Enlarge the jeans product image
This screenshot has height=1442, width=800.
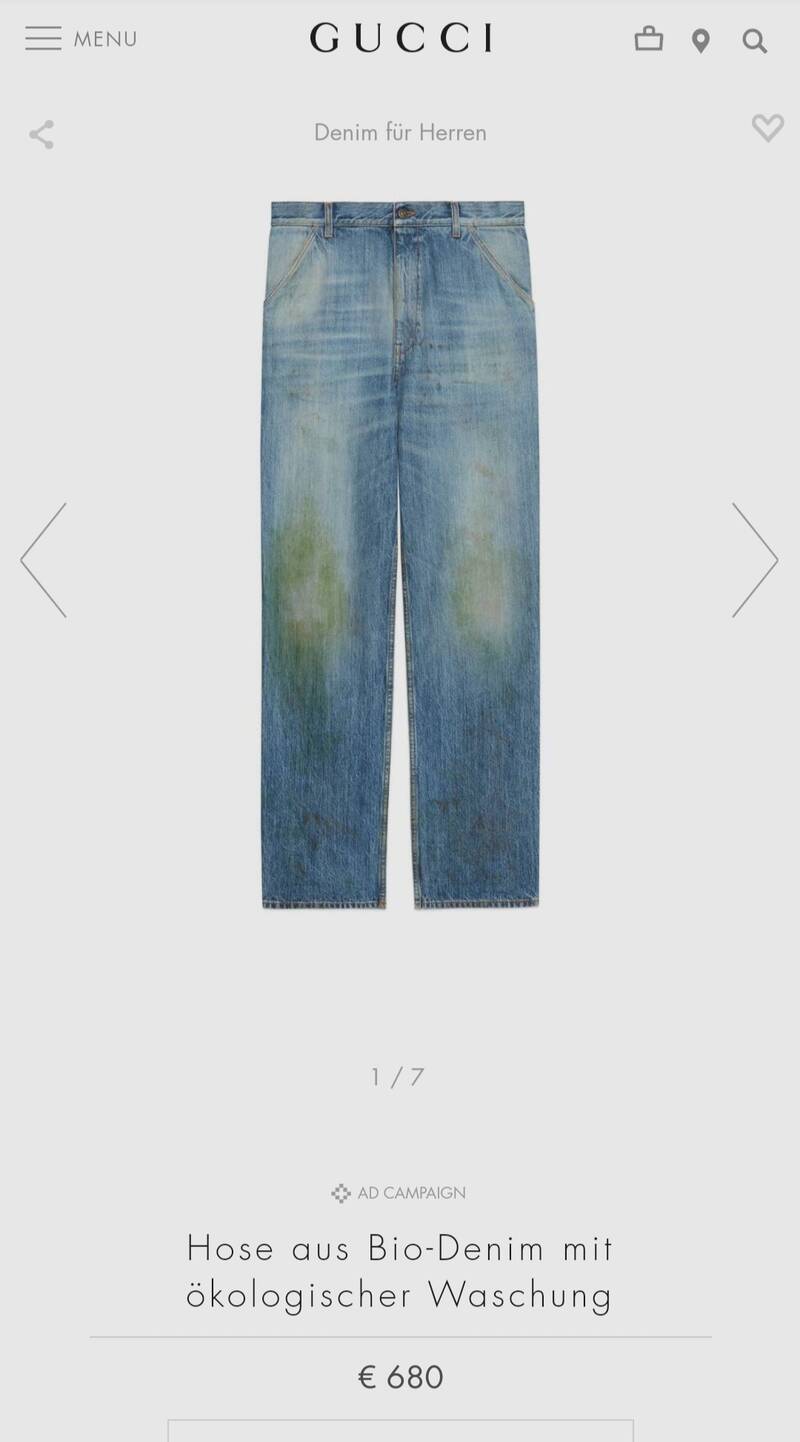(400, 554)
